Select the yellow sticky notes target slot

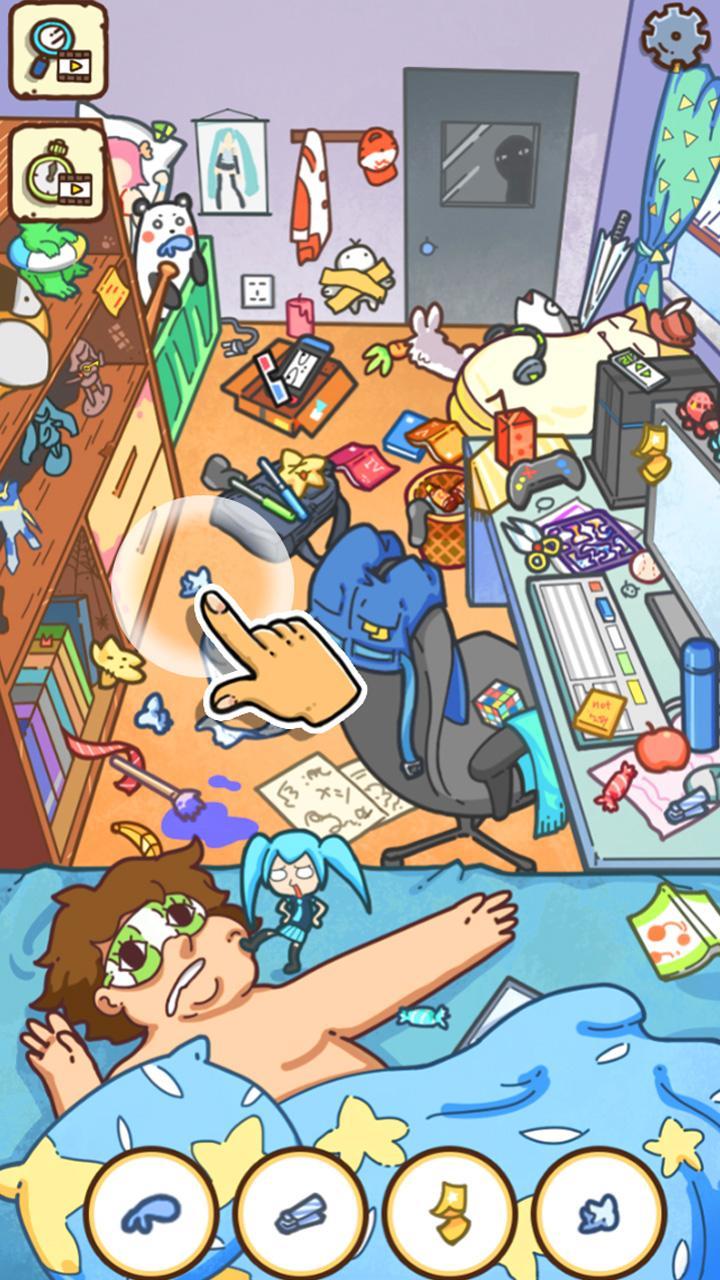click(449, 1213)
